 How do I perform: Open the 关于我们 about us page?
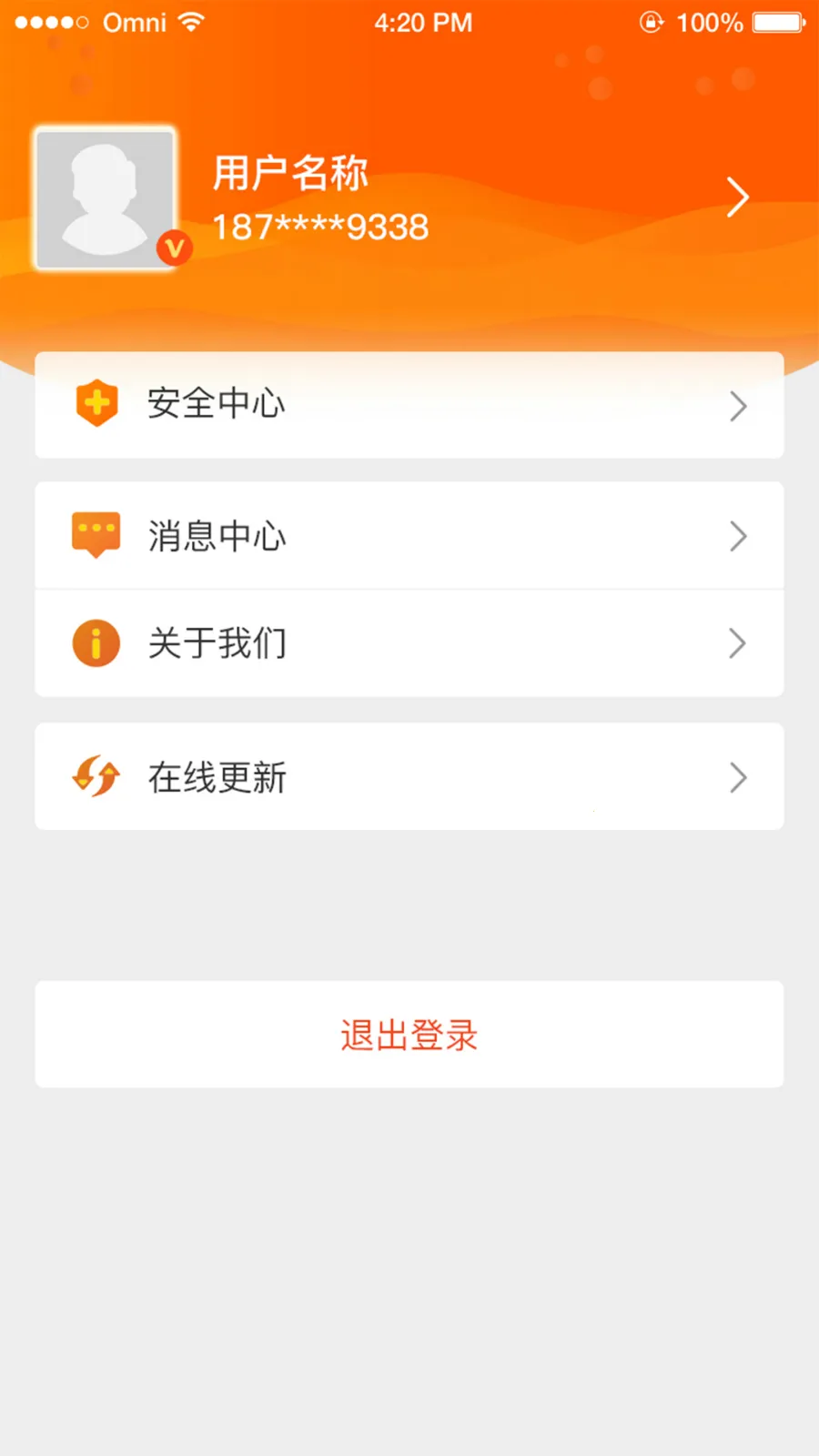pos(409,643)
